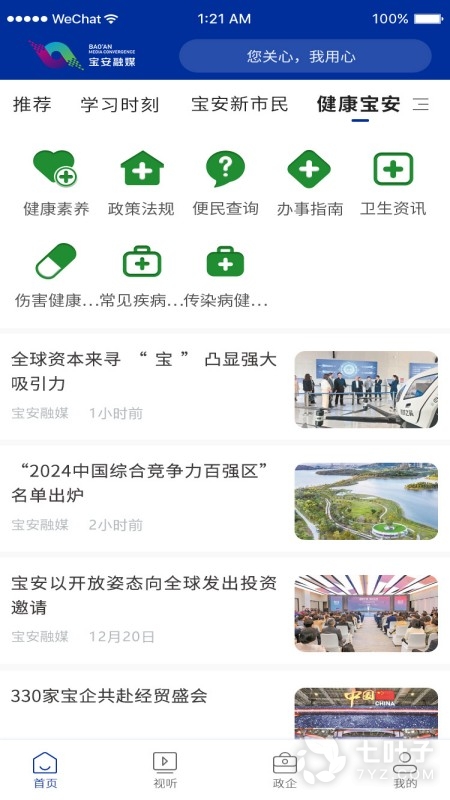Switch to the 推荐 tab
Screen dimensions: 450x800
pos(32,105)
